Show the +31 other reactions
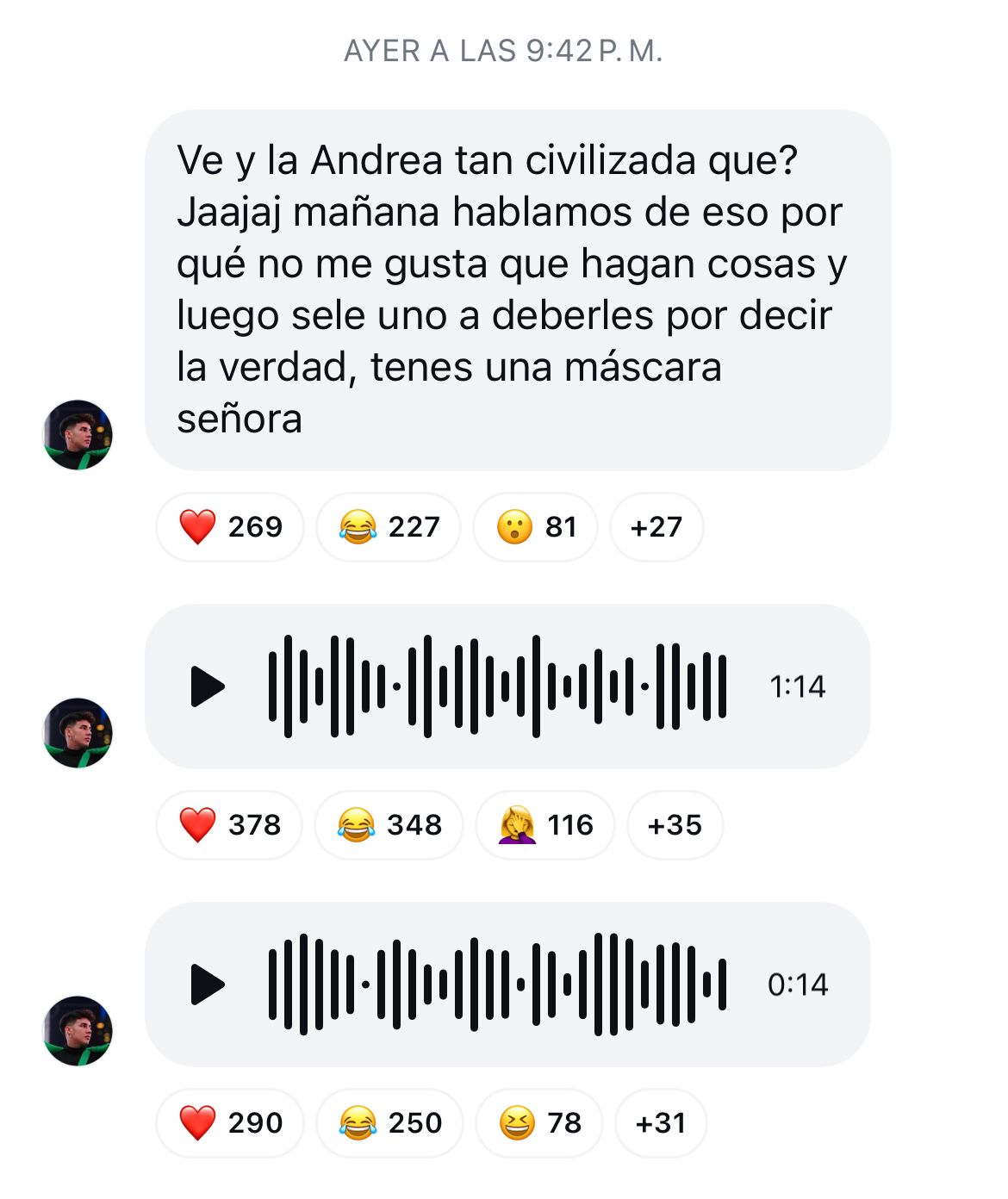Screen dimensions: 1008x1199 (661, 1123)
